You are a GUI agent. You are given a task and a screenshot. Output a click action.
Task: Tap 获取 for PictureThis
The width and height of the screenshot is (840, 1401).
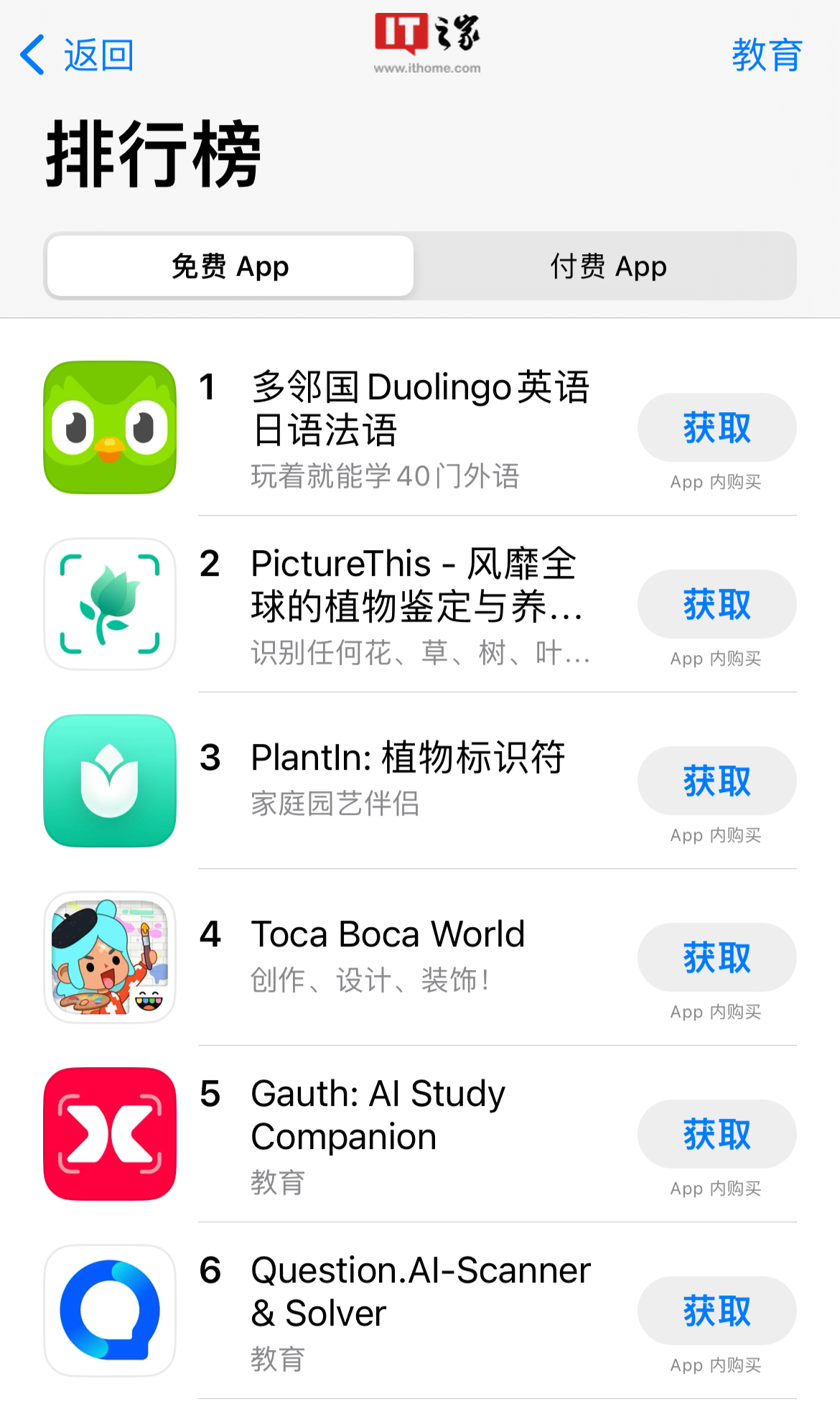tap(716, 605)
